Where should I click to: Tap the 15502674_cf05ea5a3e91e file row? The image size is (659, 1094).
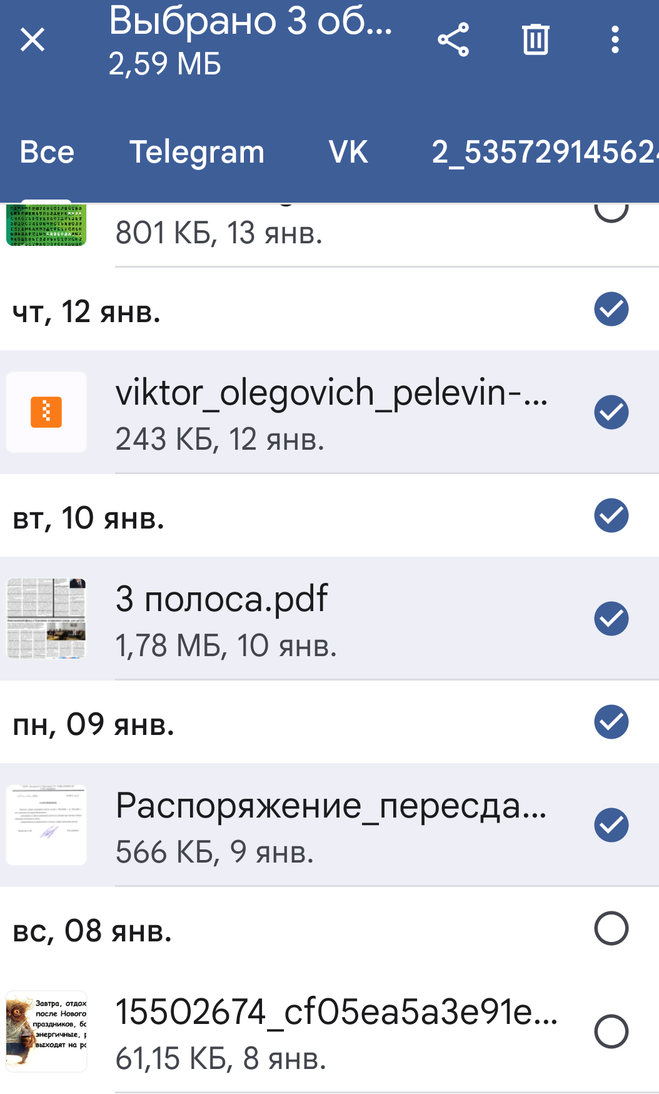point(329,1032)
